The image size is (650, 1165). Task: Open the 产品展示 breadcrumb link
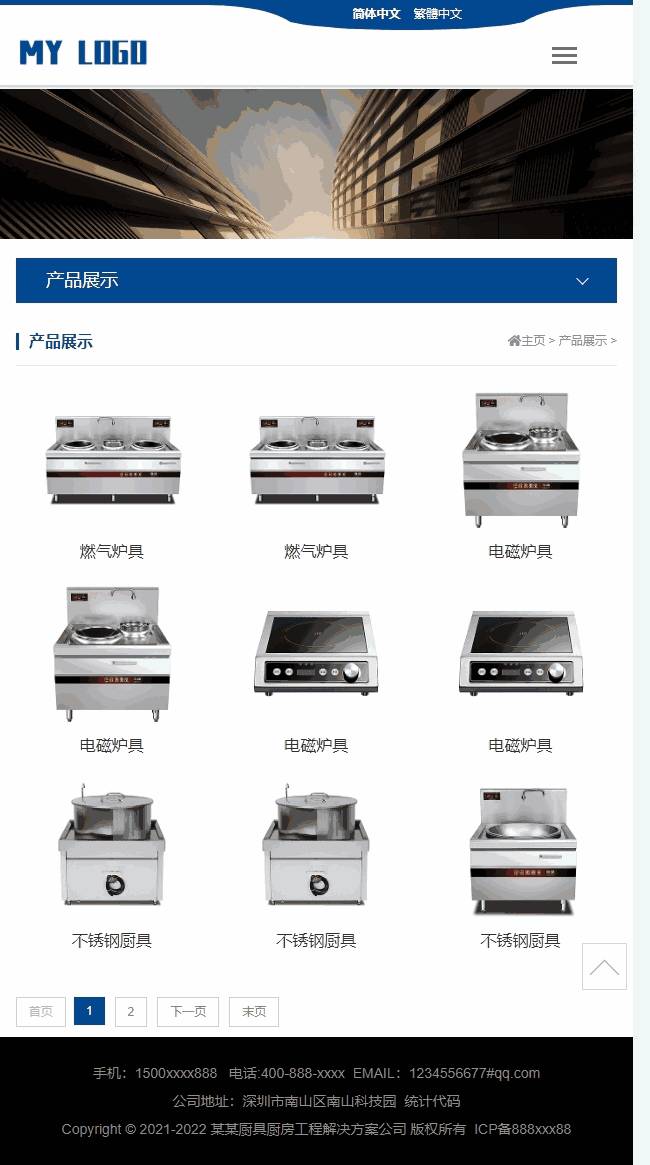tap(582, 340)
